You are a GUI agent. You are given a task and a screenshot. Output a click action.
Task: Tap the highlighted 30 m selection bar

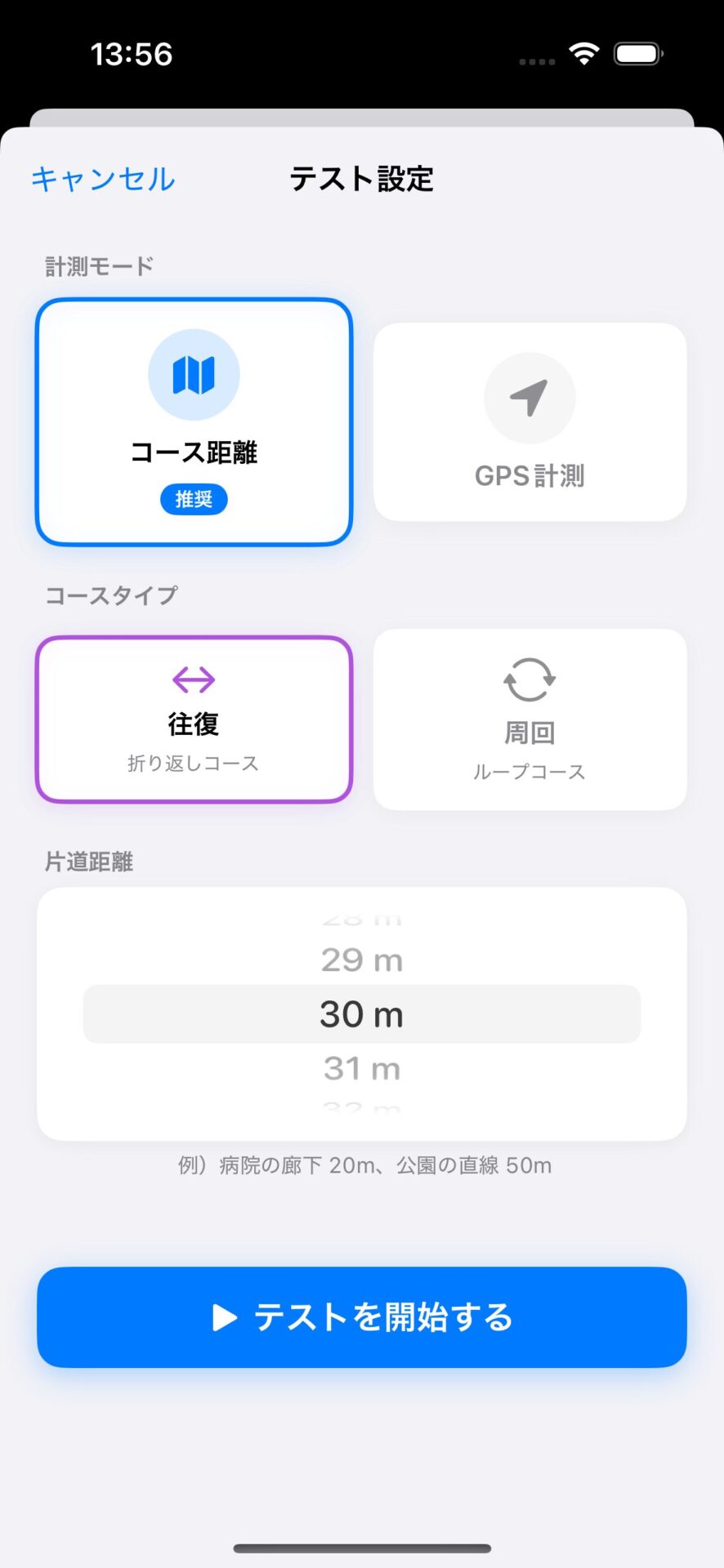(360, 1013)
